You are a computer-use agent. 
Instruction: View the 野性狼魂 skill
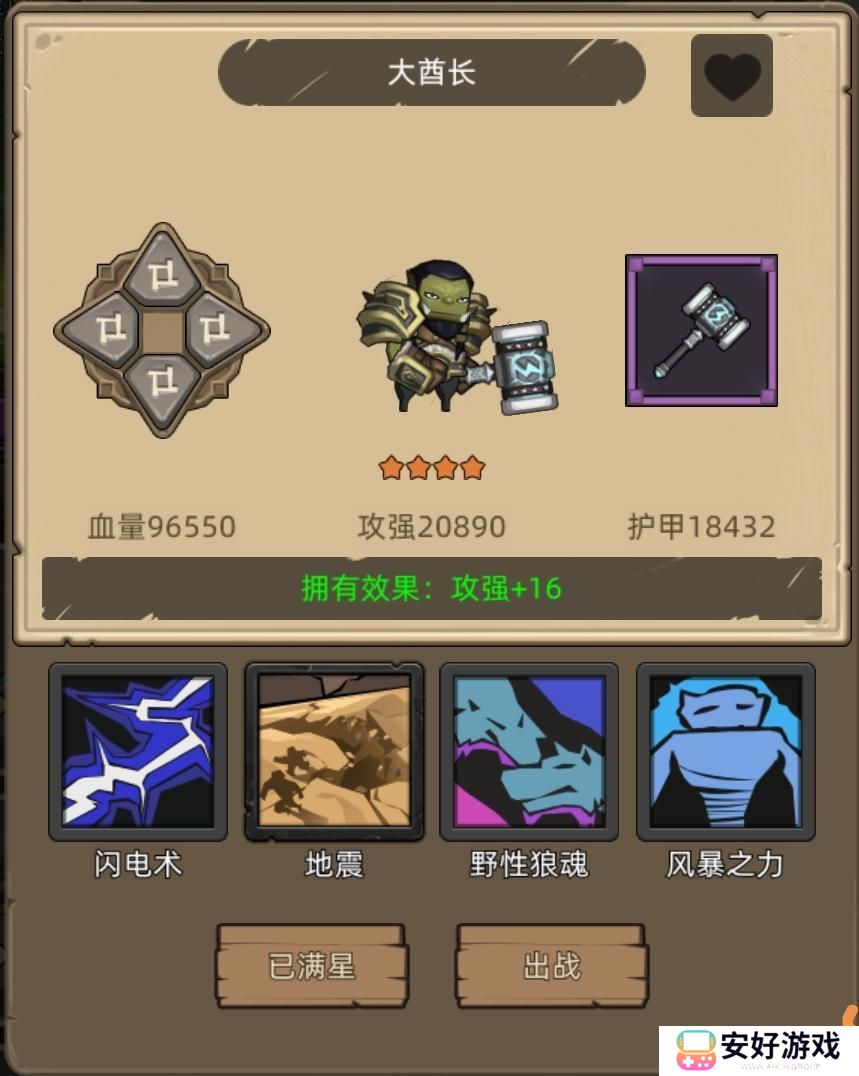(529, 752)
